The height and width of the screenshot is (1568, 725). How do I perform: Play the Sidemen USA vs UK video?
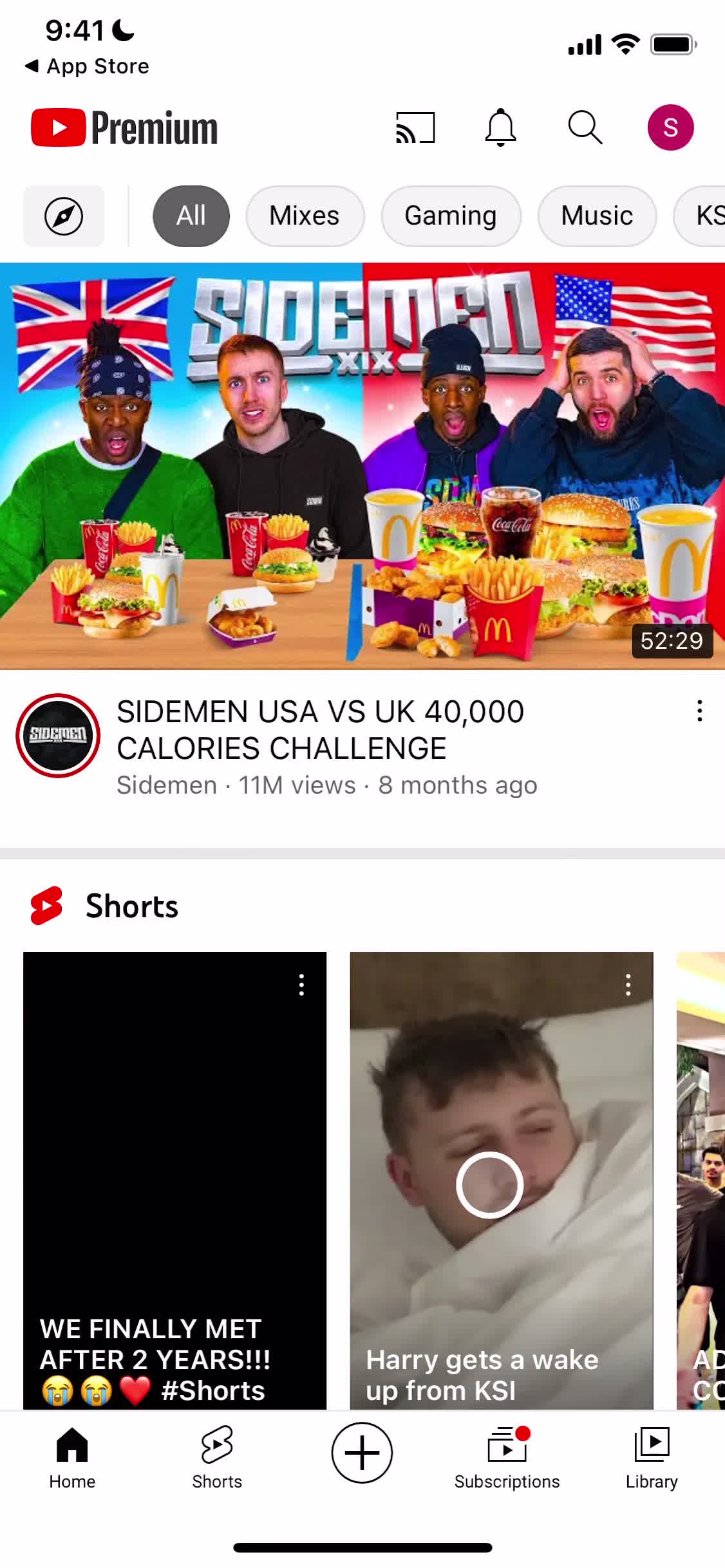pyautogui.click(x=362, y=466)
